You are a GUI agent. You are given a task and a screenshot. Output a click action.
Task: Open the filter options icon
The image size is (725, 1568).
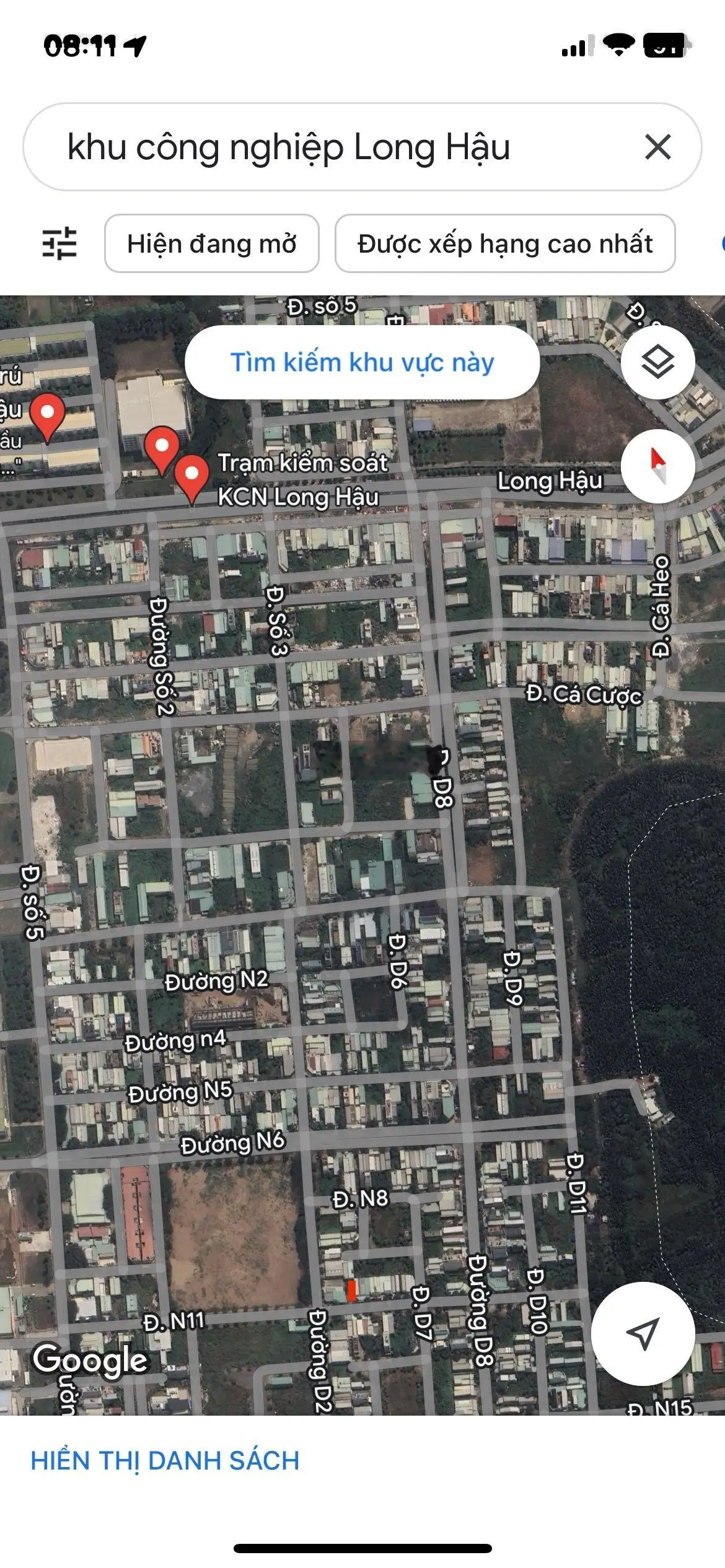pos(59,243)
